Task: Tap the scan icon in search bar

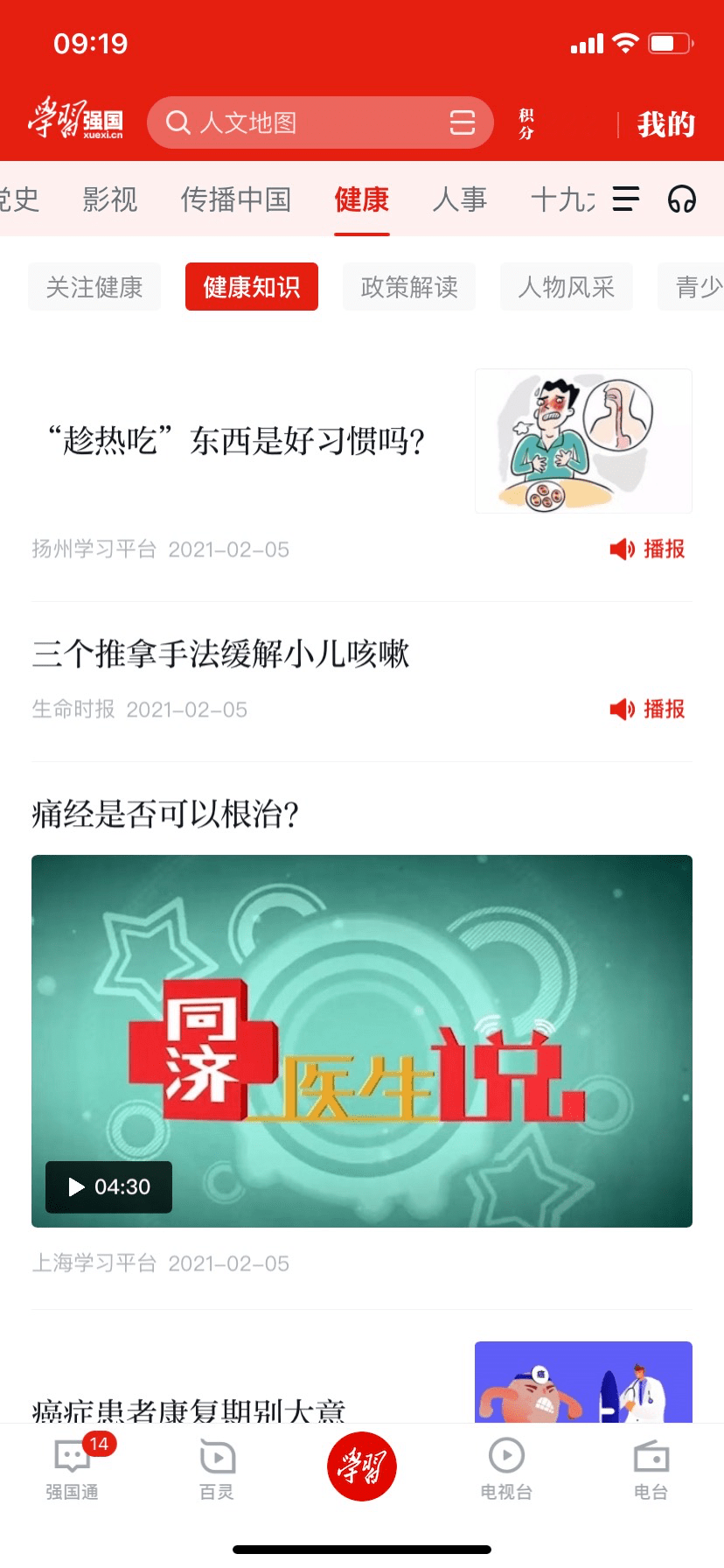Action: pos(463,122)
